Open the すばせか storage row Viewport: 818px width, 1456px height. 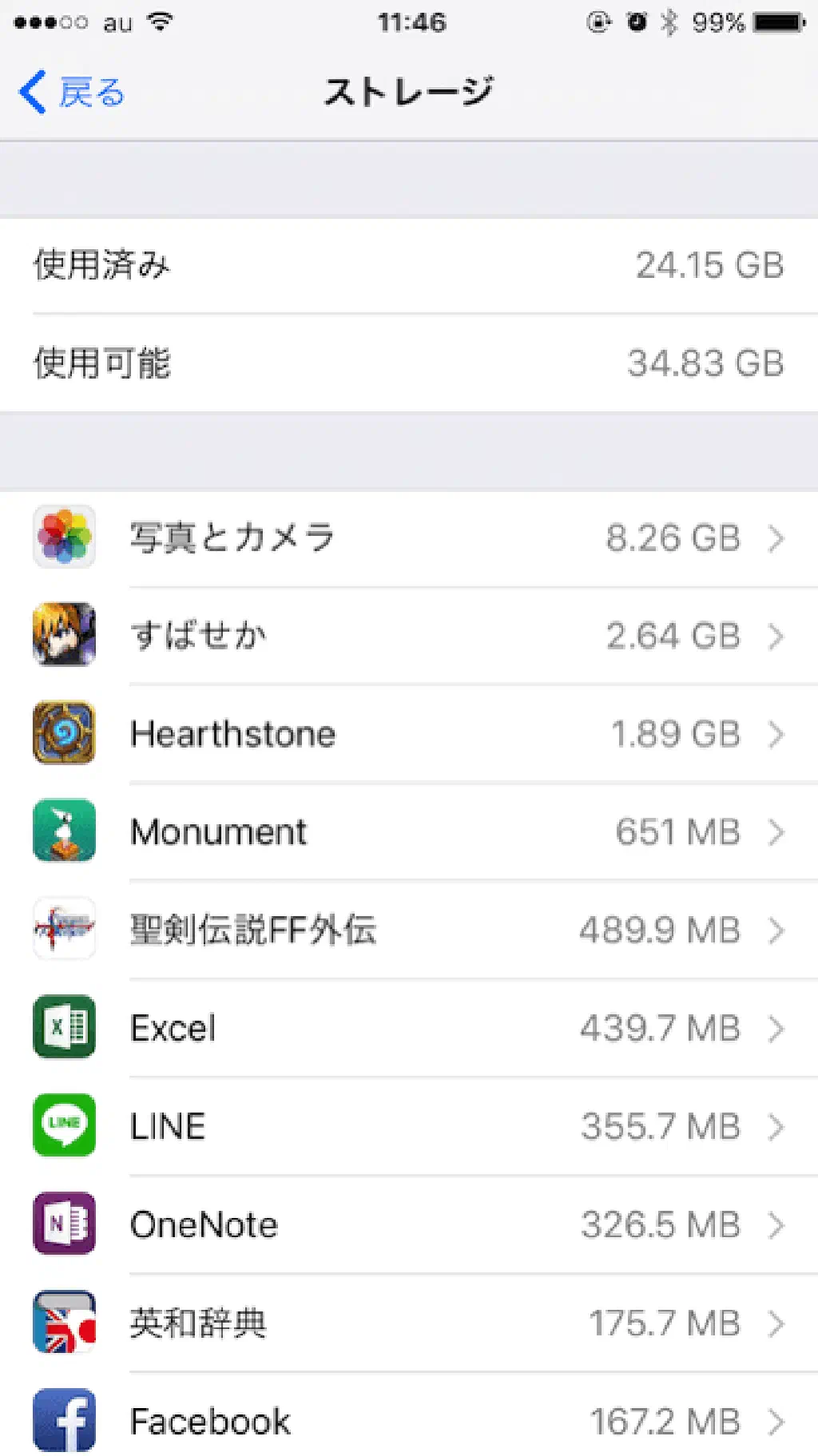409,637
